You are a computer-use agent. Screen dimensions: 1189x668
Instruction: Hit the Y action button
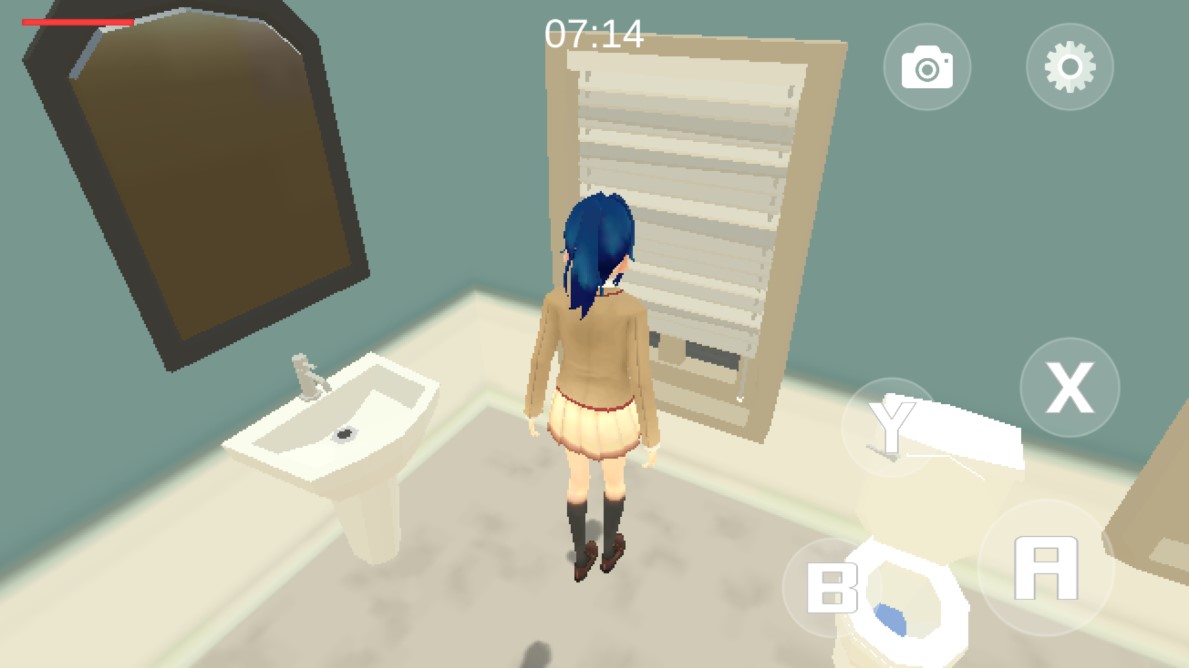[x=891, y=427]
